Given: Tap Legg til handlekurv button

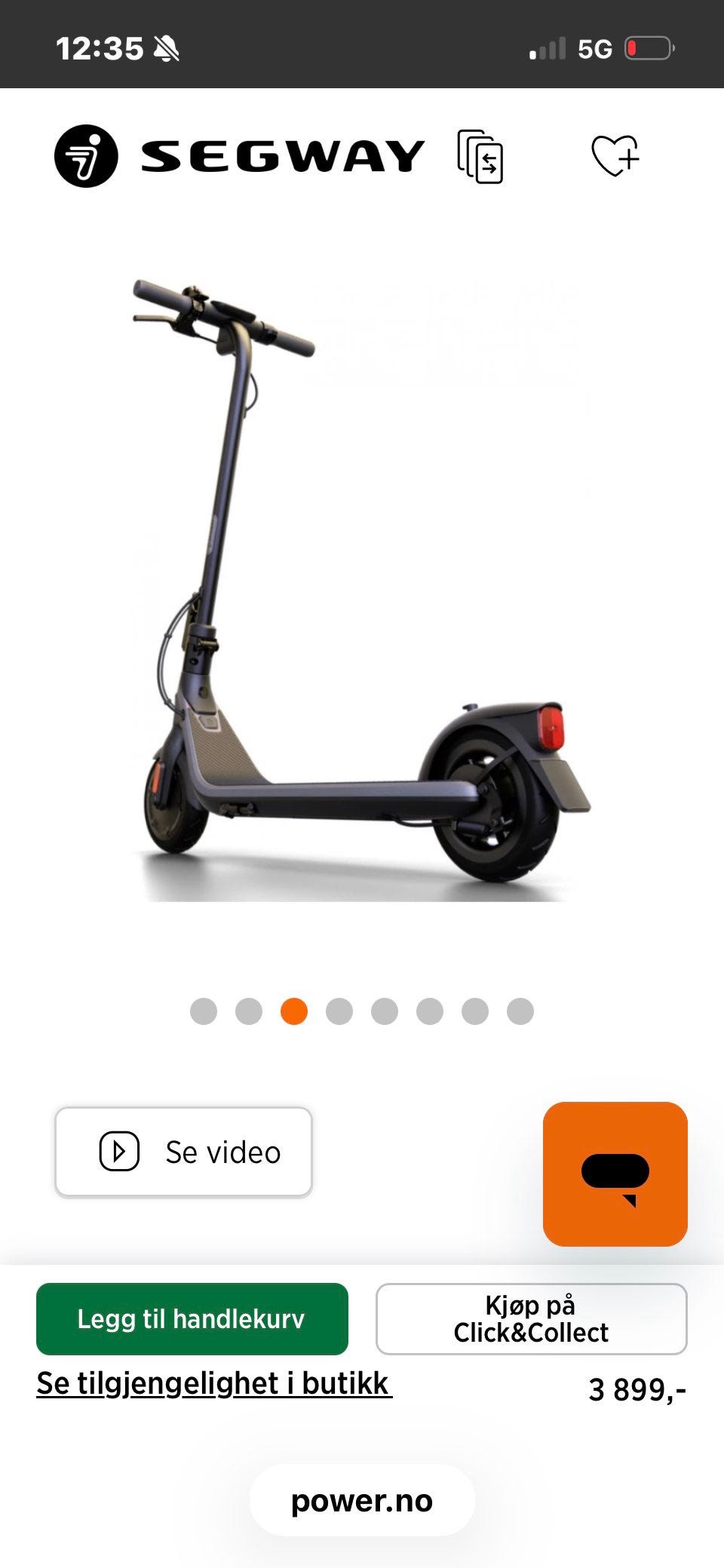Looking at the screenshot, I should tap(192, 1318).
